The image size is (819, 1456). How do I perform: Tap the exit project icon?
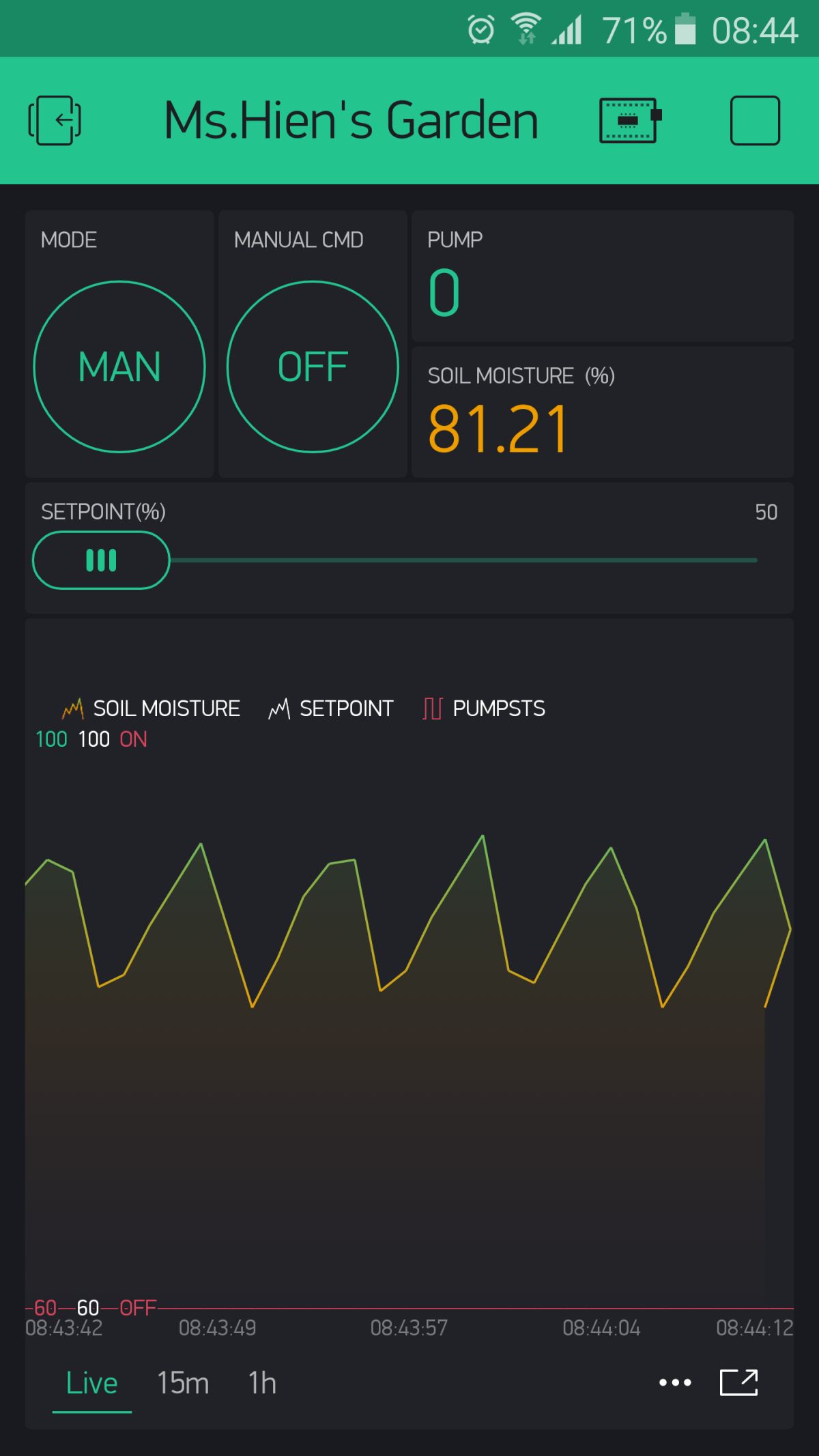(x=55, y=120)
